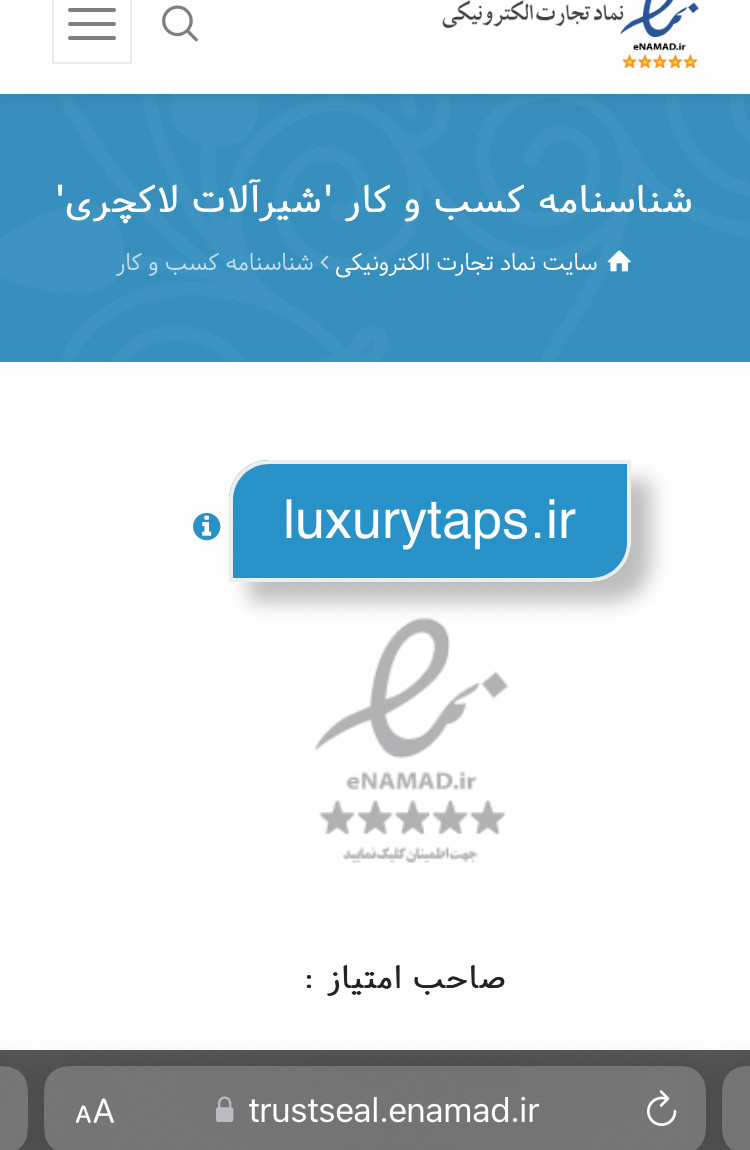The image size is (750, 1150).
Task: Reload the page in Safari
Action: tap(661, 1110)
